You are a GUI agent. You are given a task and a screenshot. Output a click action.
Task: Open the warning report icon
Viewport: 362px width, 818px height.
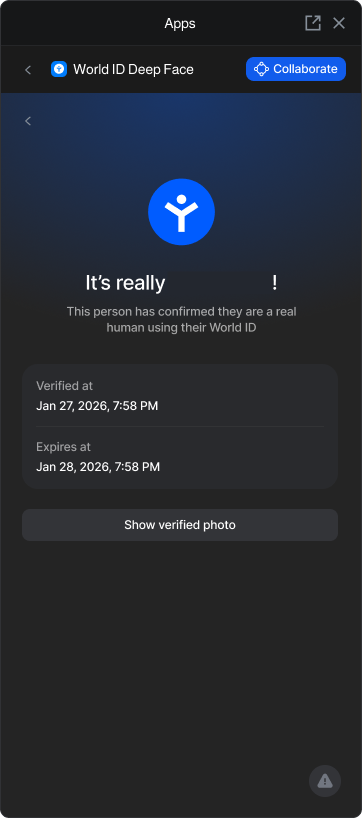325,781
